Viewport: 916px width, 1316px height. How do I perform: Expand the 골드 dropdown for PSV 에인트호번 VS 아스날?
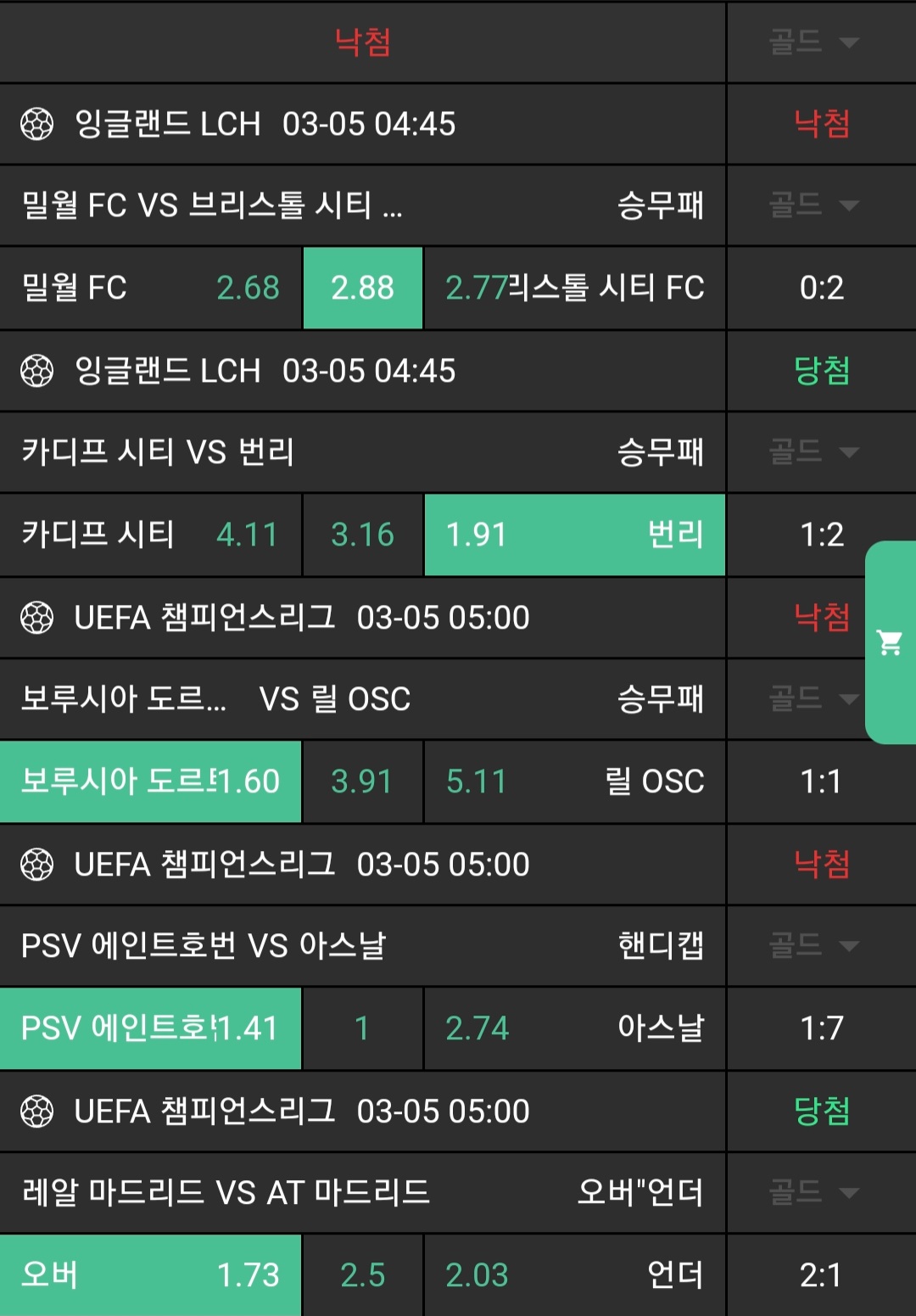click(813, 945)
